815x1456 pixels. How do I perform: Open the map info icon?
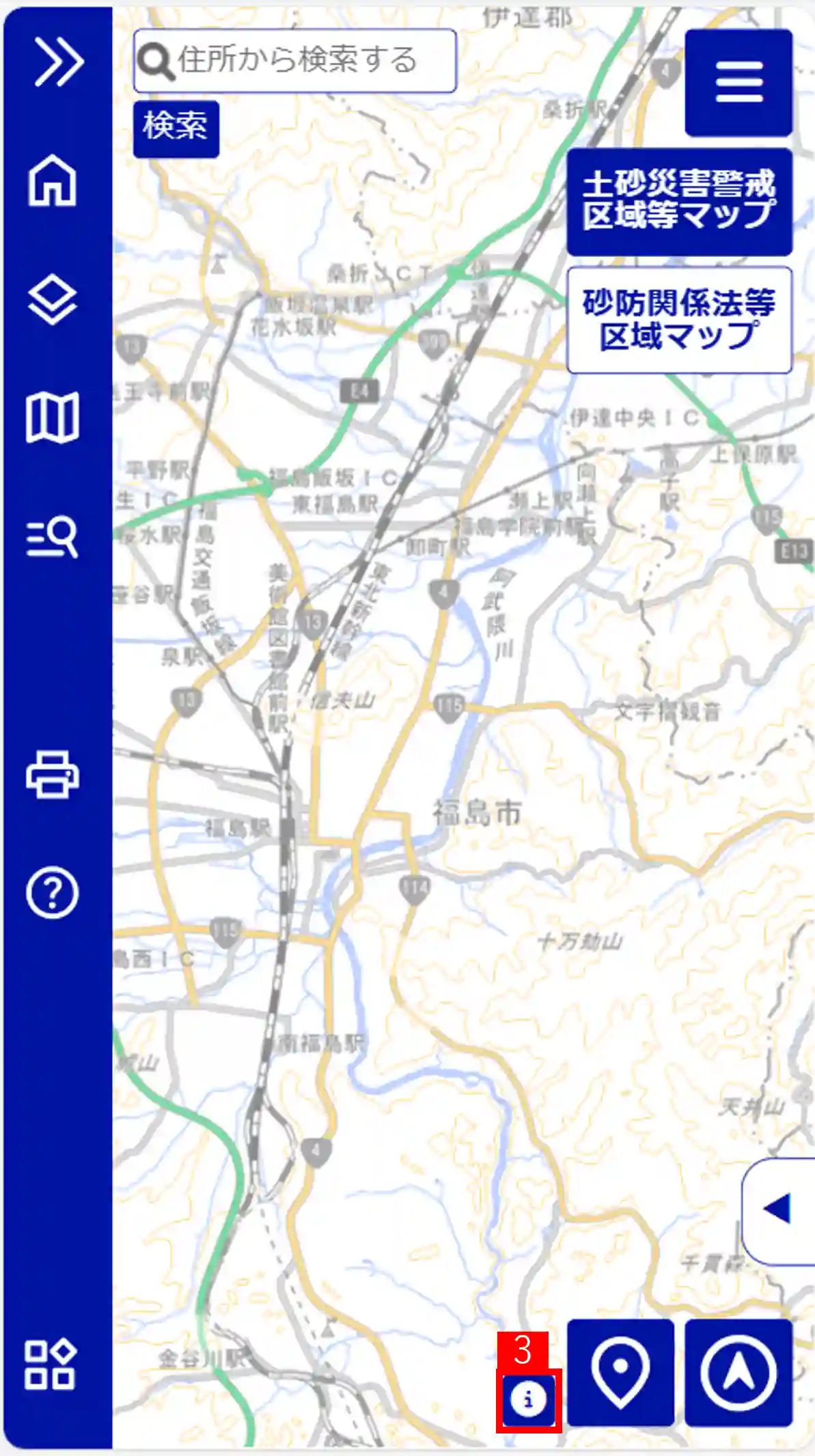[528, 1400]
